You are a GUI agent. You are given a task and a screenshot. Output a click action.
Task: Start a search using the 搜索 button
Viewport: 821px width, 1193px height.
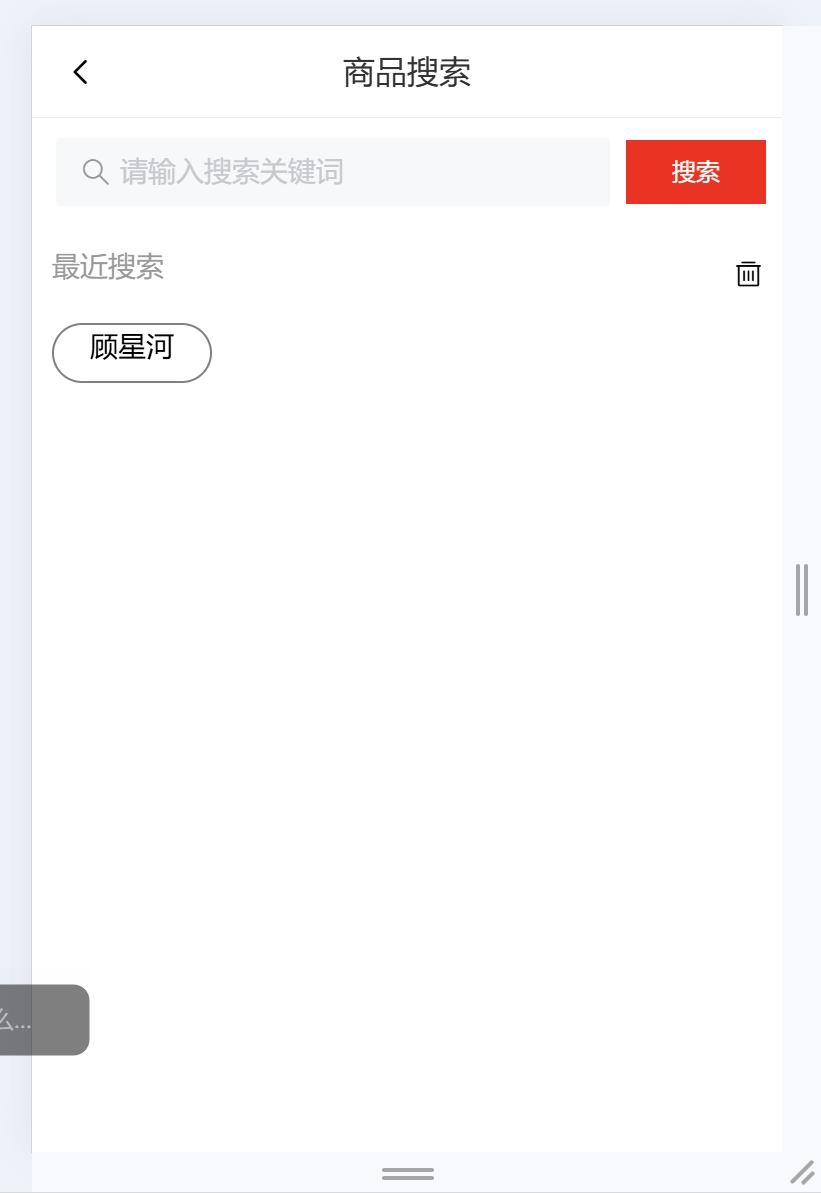click(x=695, y=171)
